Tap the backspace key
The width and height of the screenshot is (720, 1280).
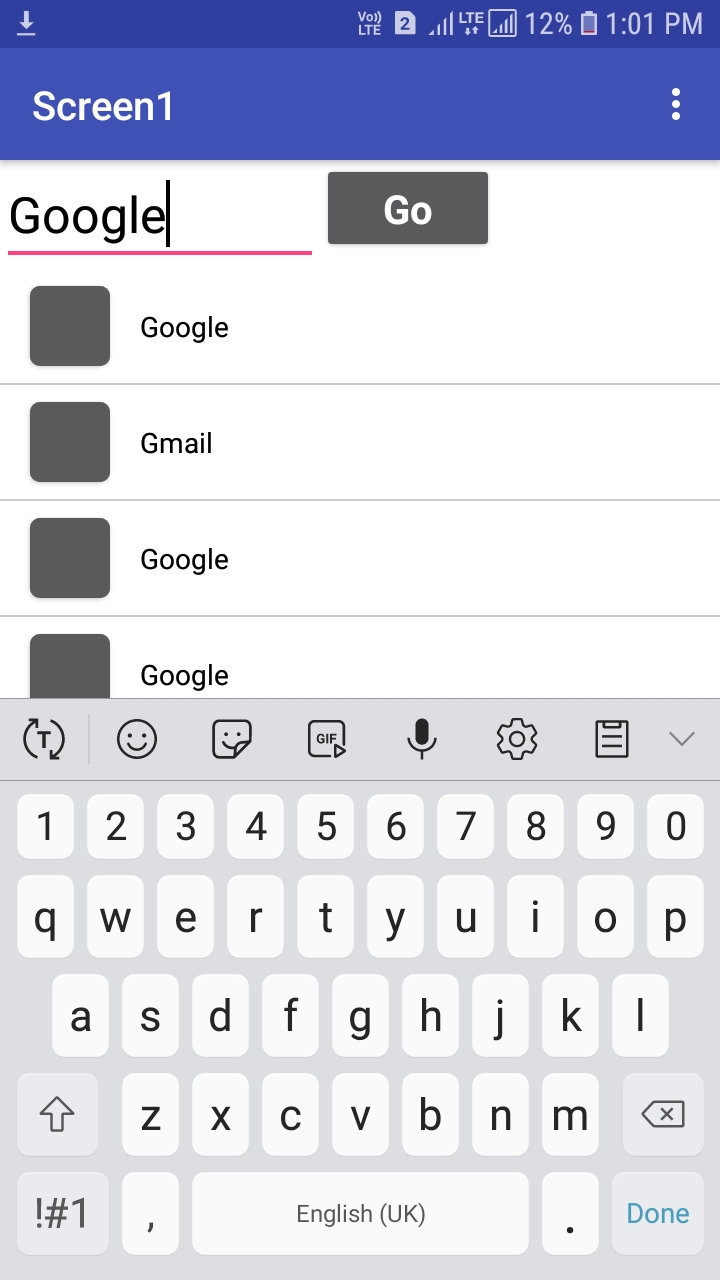pos(662,1114)
